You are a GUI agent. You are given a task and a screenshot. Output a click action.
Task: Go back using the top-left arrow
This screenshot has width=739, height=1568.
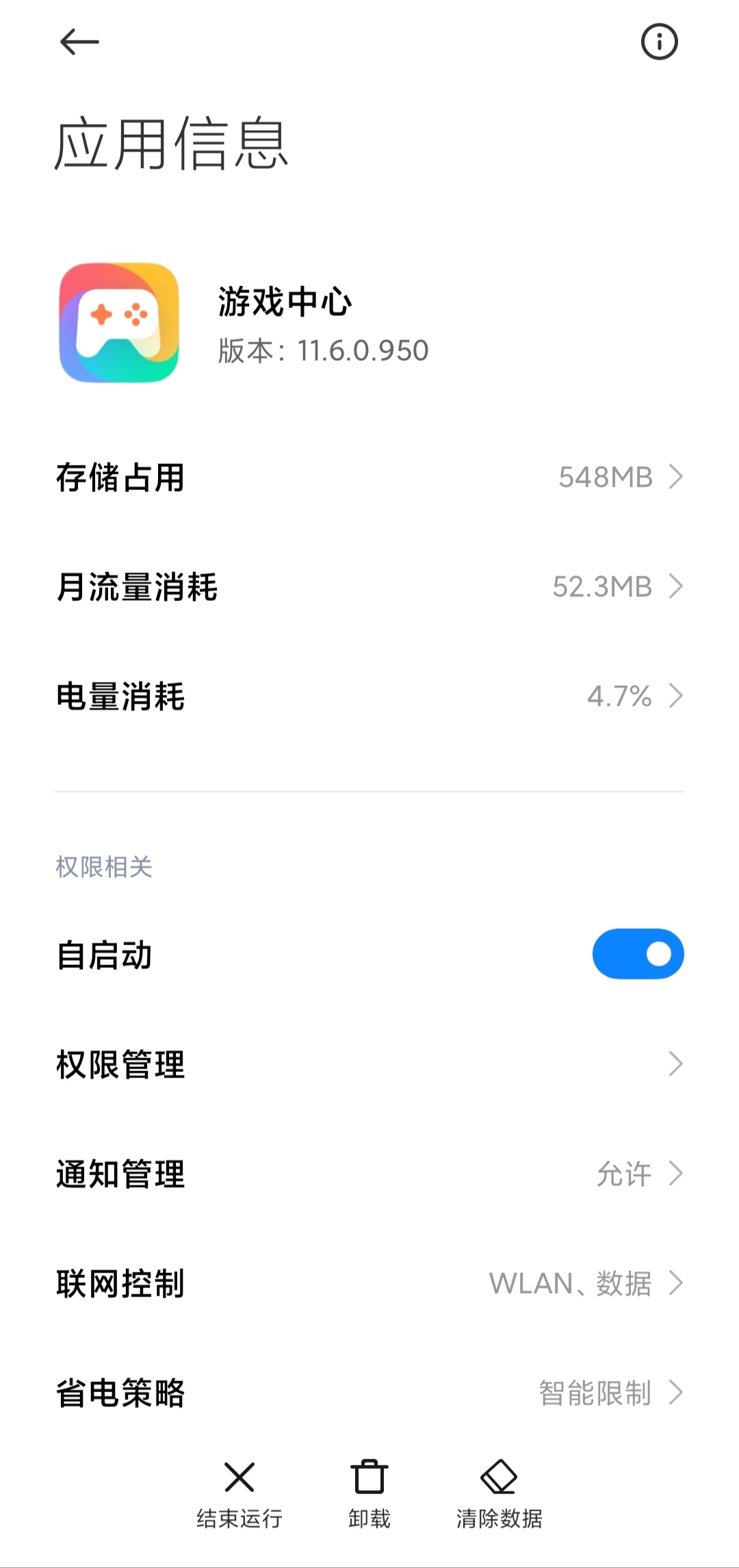tap(79, 42)
